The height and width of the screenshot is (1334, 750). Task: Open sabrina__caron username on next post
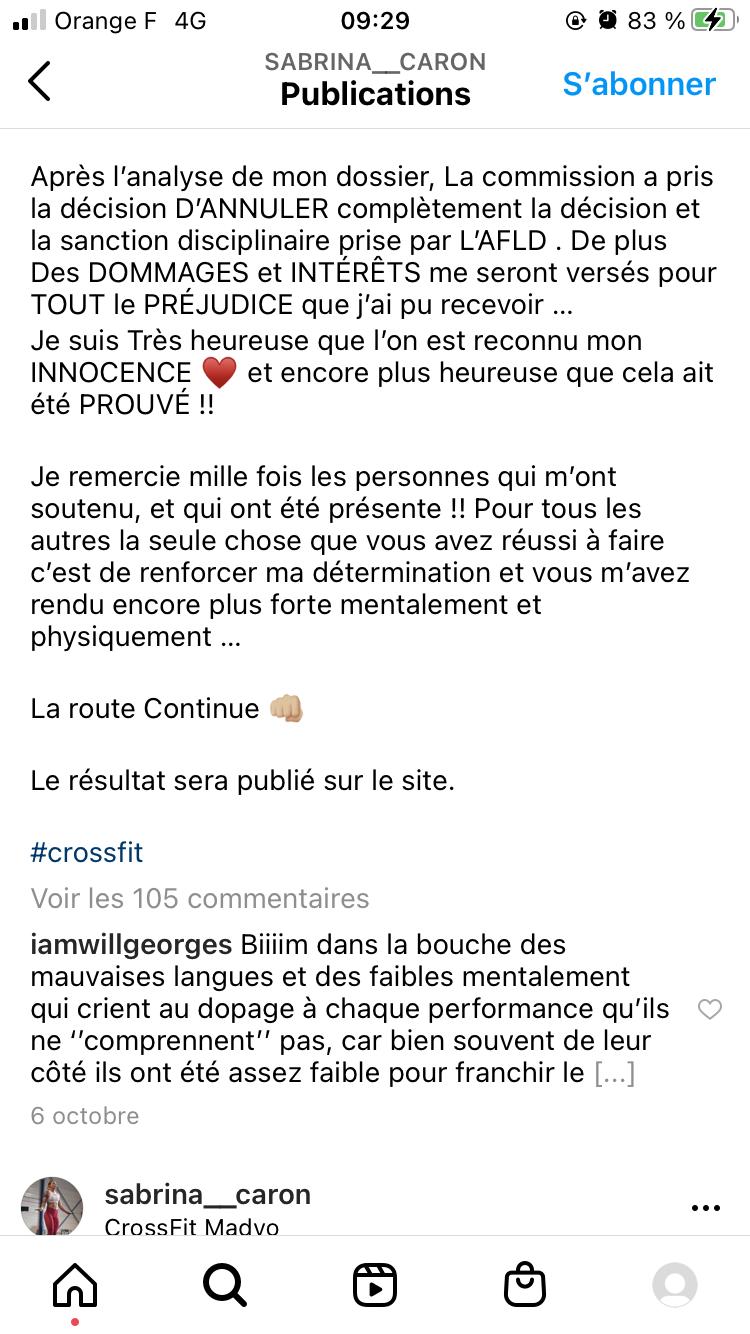coord(207,1194)
